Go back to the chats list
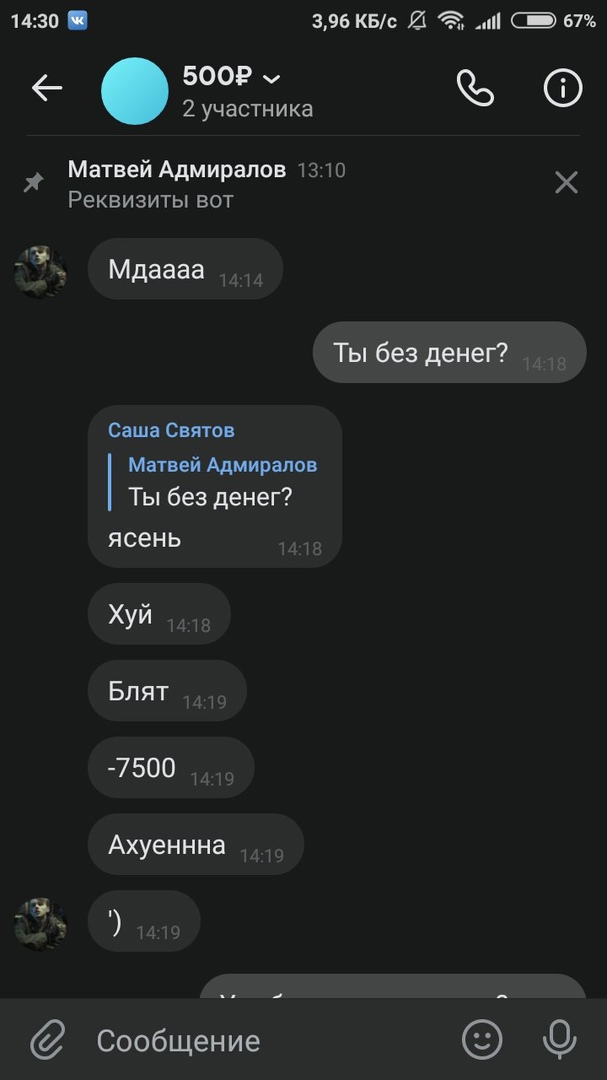 click(x=46, y=89)
